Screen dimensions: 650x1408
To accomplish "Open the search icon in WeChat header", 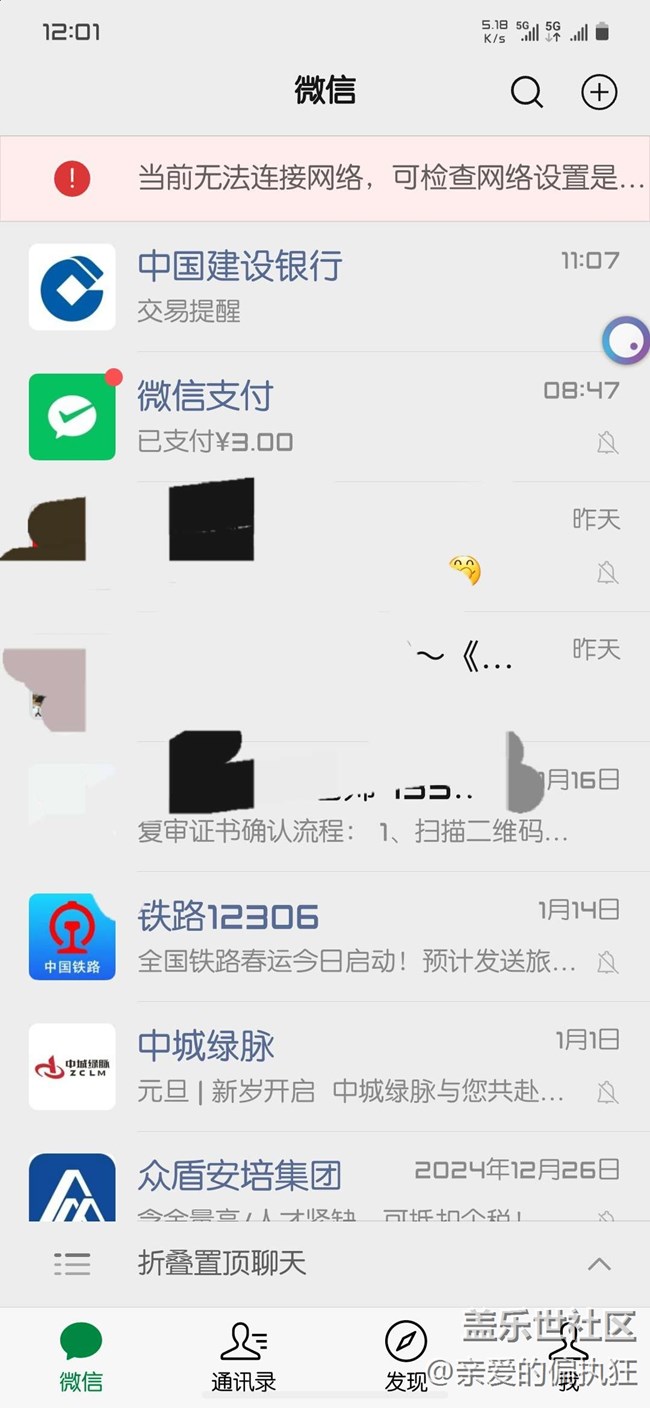I will tap(526, 92).
